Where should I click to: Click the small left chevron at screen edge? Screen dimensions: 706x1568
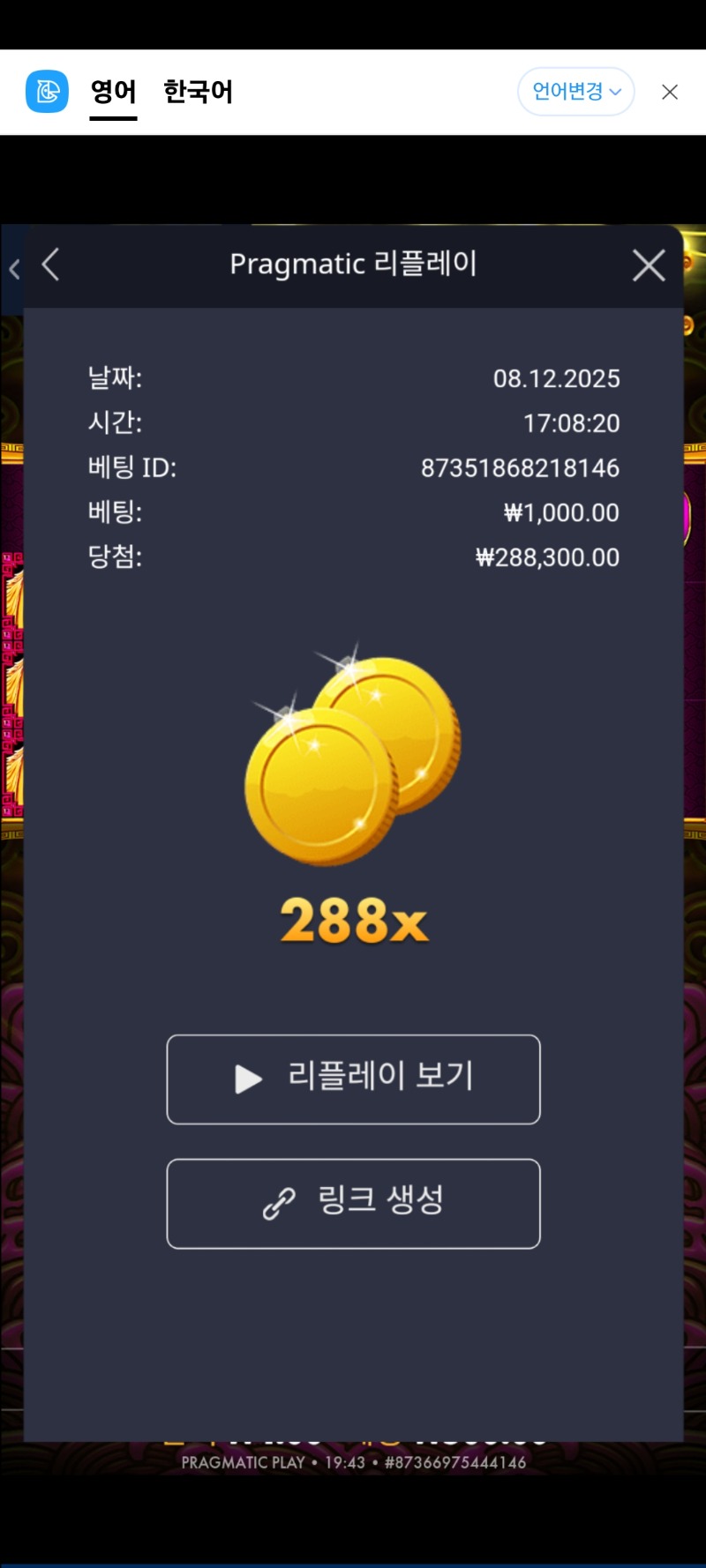[13, 269]
